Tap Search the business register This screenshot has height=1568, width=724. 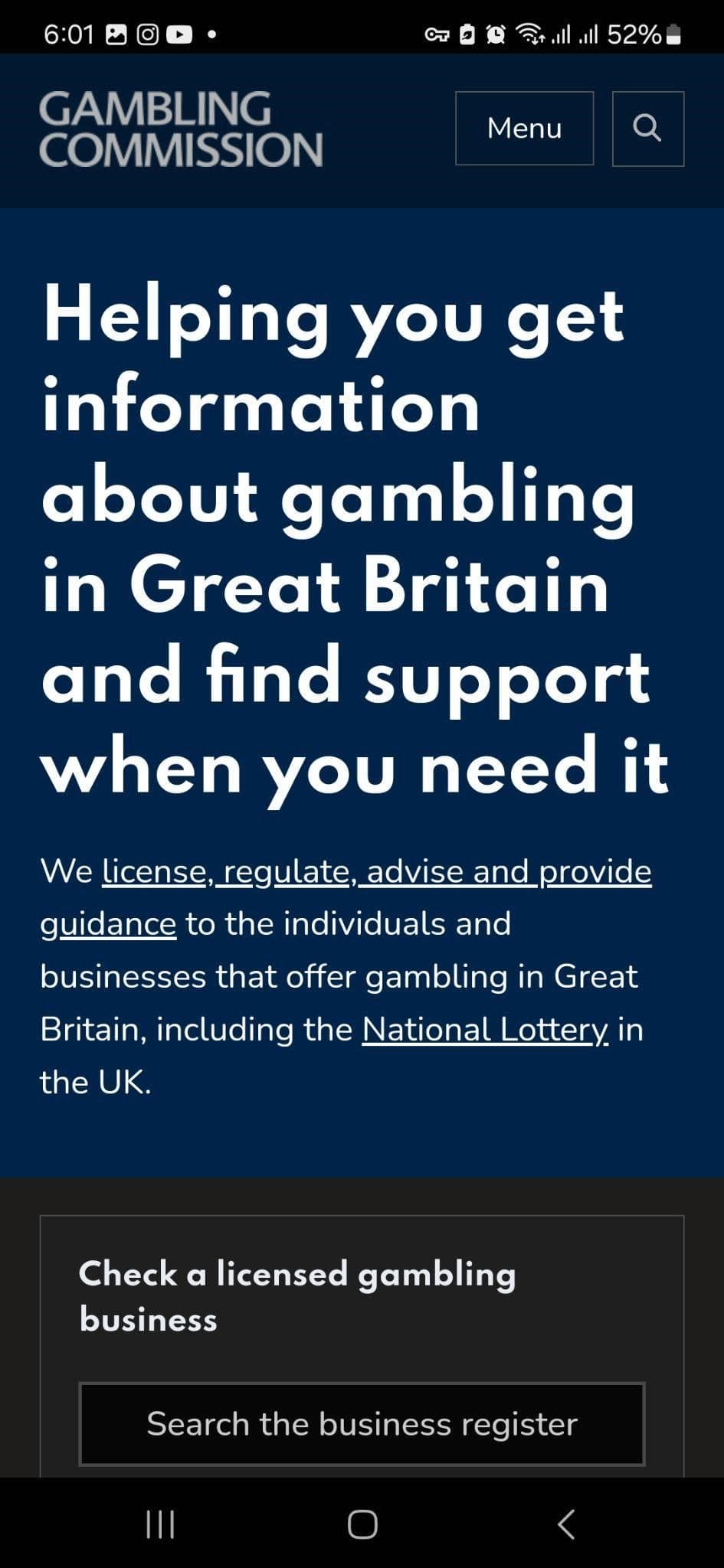click(362, 1424)
